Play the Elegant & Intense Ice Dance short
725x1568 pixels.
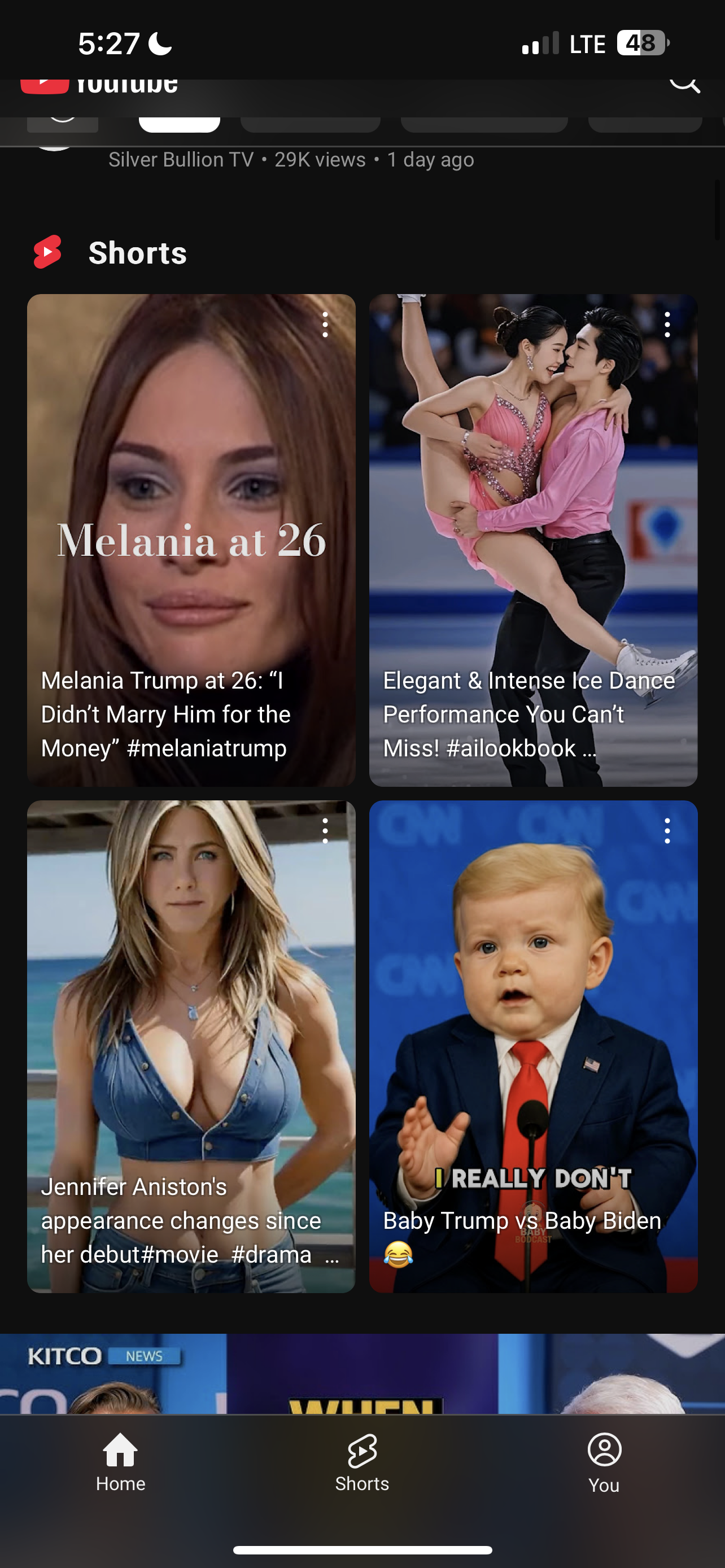[x=533, y=540]
